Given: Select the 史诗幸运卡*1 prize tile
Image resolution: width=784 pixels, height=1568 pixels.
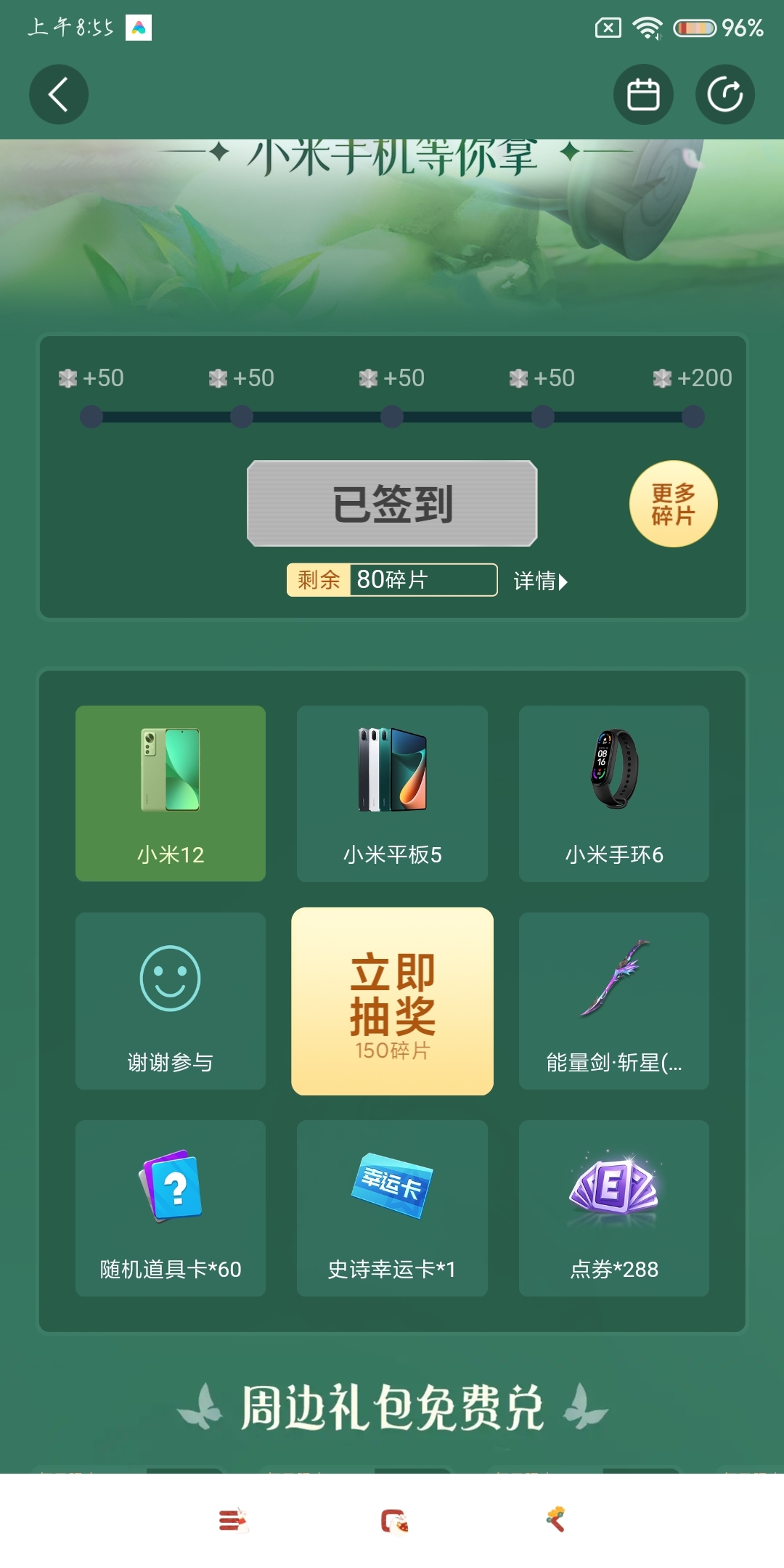Looking at the screenshot, I should (392, 1208).
